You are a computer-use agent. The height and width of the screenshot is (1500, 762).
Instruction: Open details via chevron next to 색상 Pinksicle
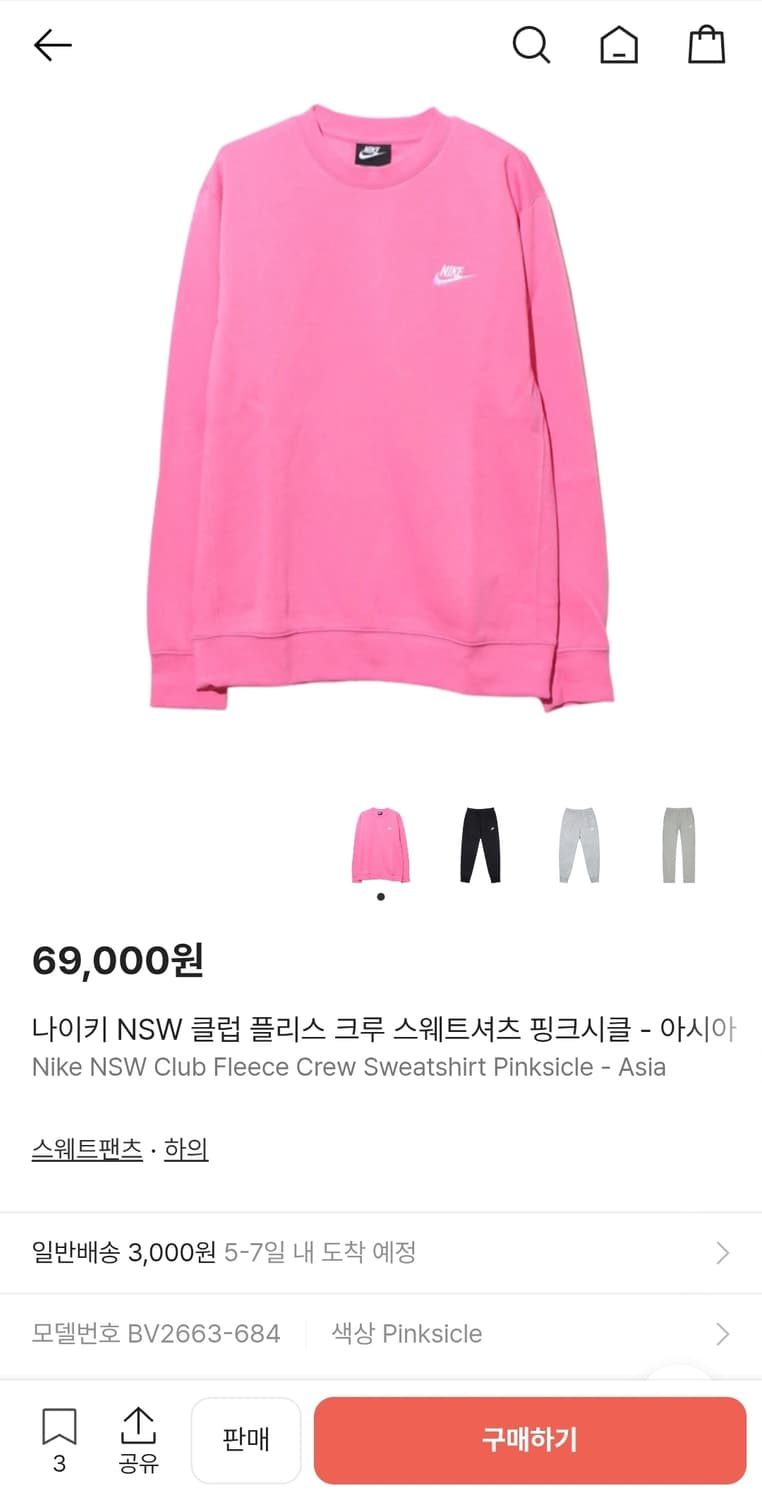pyautogui.click(x=722, y=1333)
